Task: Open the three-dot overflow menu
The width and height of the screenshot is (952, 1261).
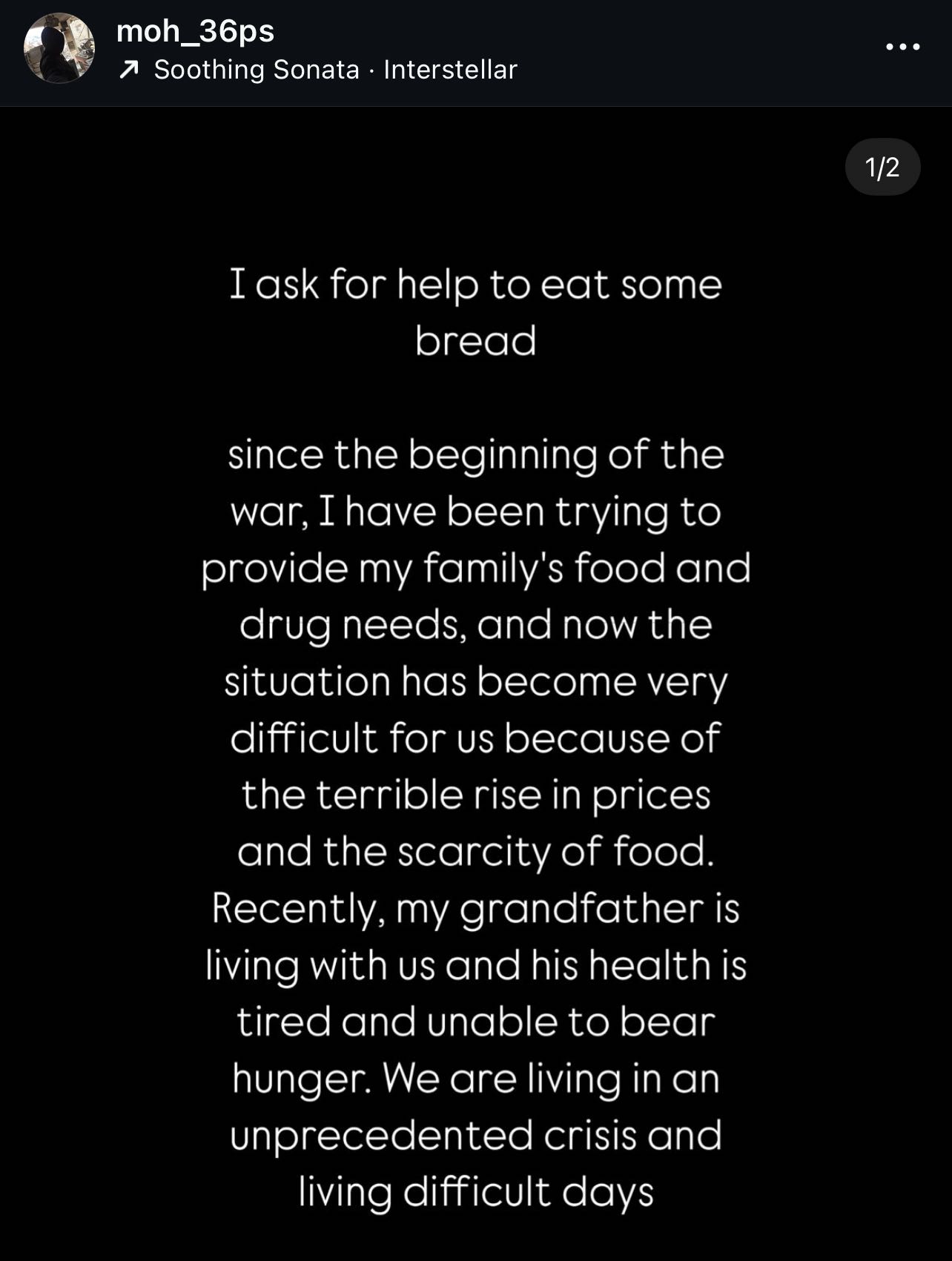Action: (x=902, y=47)
